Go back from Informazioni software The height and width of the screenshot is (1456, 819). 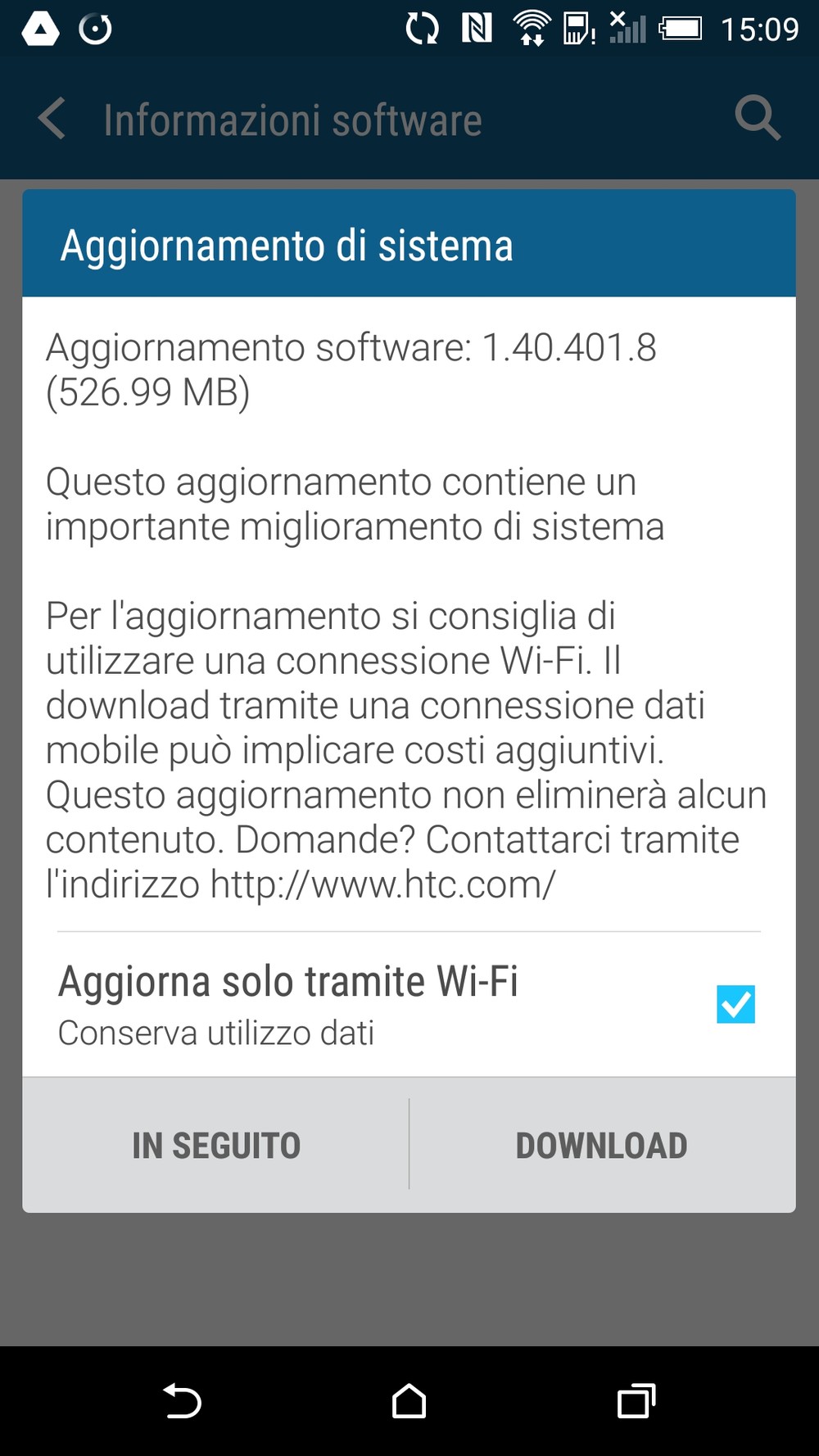click(x=52, y=119)
